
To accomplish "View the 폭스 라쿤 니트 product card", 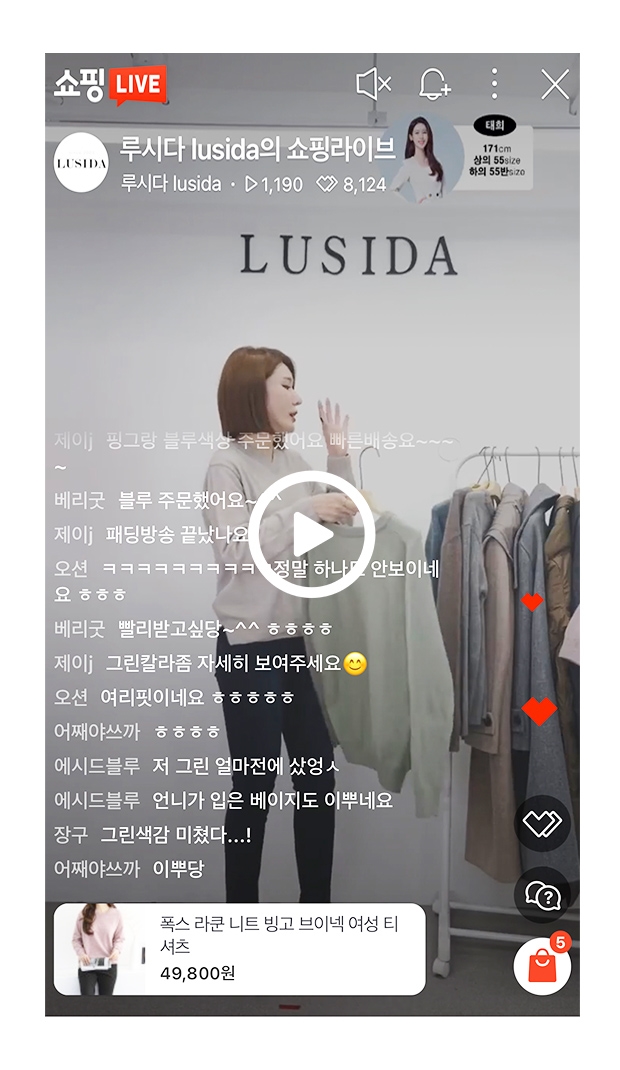I will pyautogui.click(x=239, y=949).
